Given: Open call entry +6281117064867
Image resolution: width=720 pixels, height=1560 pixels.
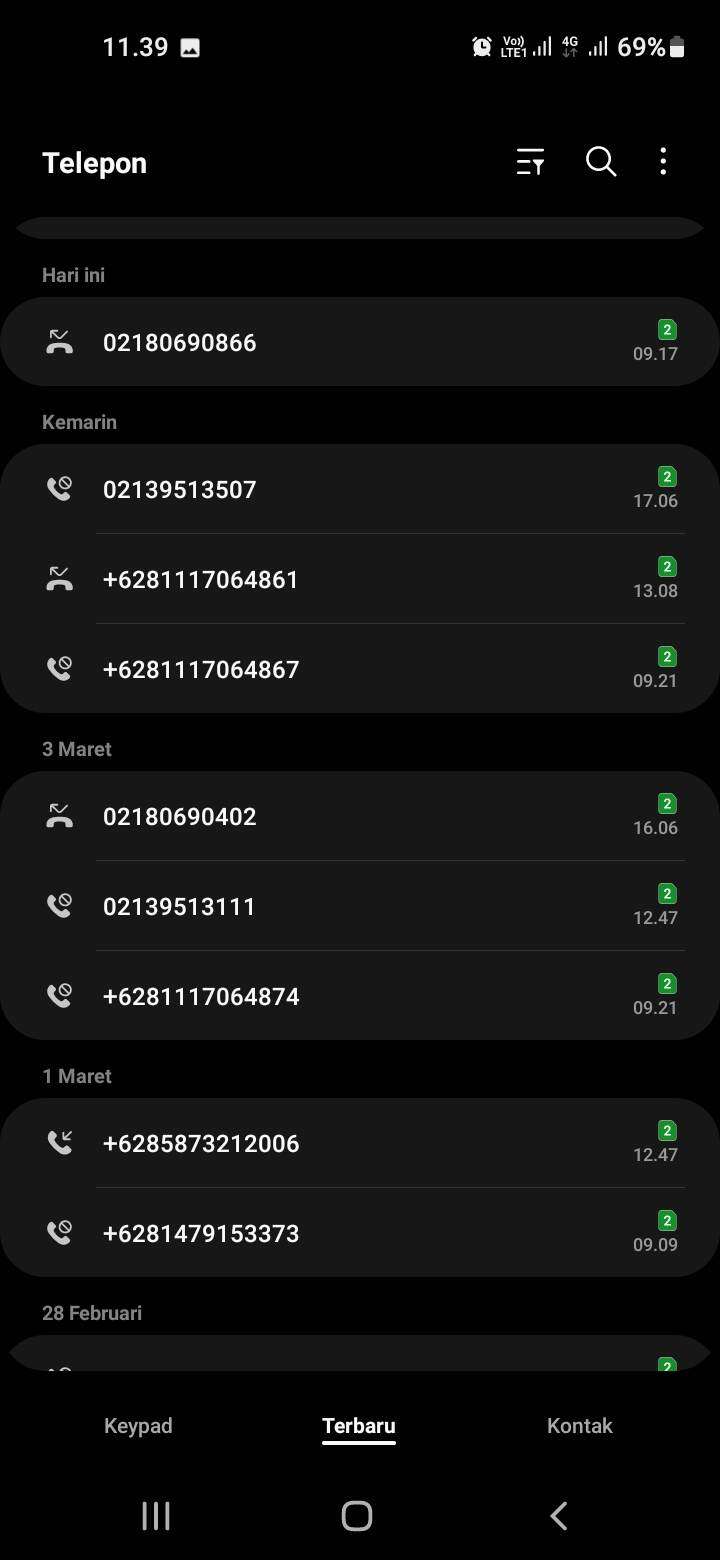Looking at the screenshot, I should click(x=360, y=669).
